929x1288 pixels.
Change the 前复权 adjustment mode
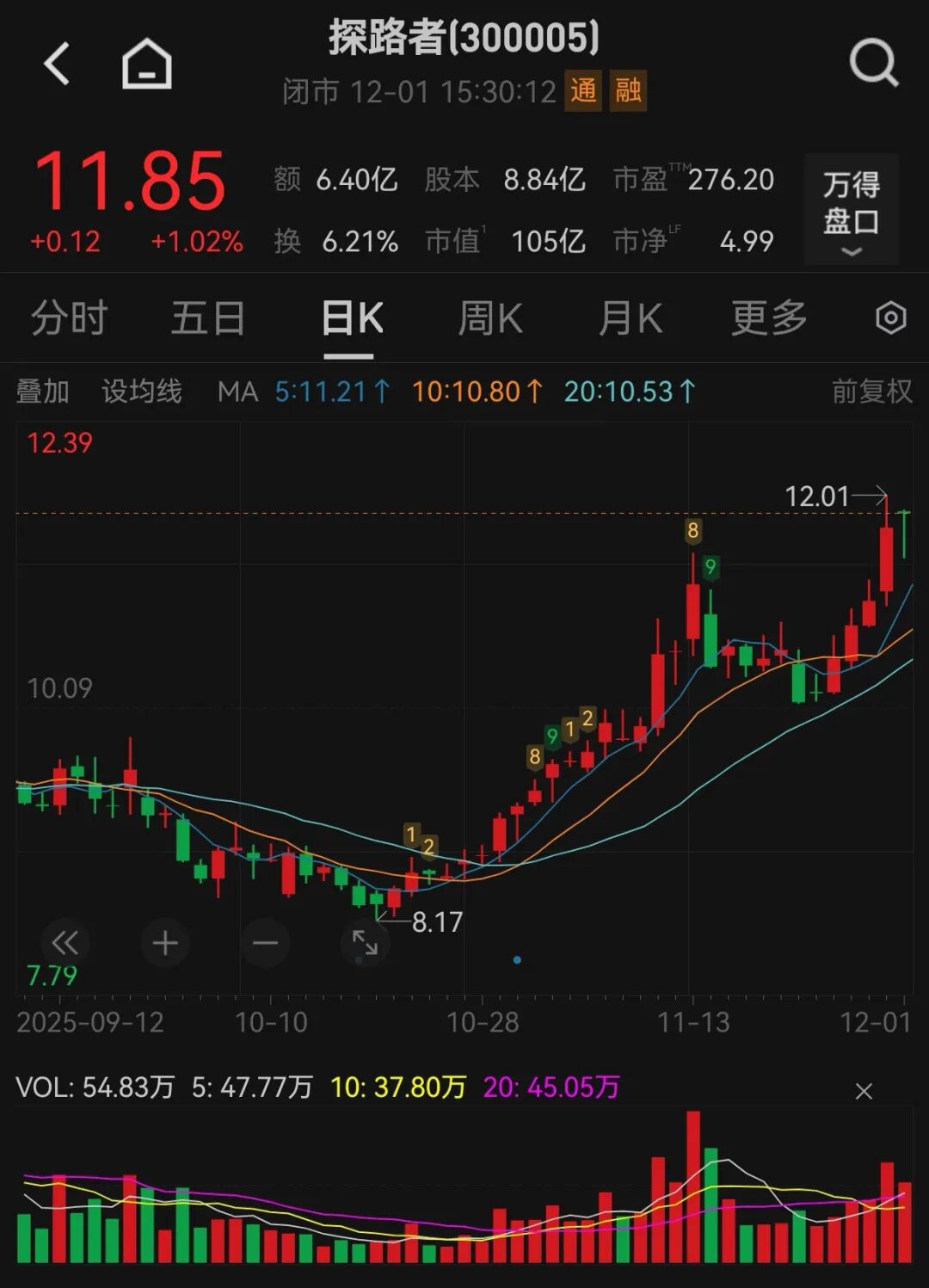pos(871,391)
